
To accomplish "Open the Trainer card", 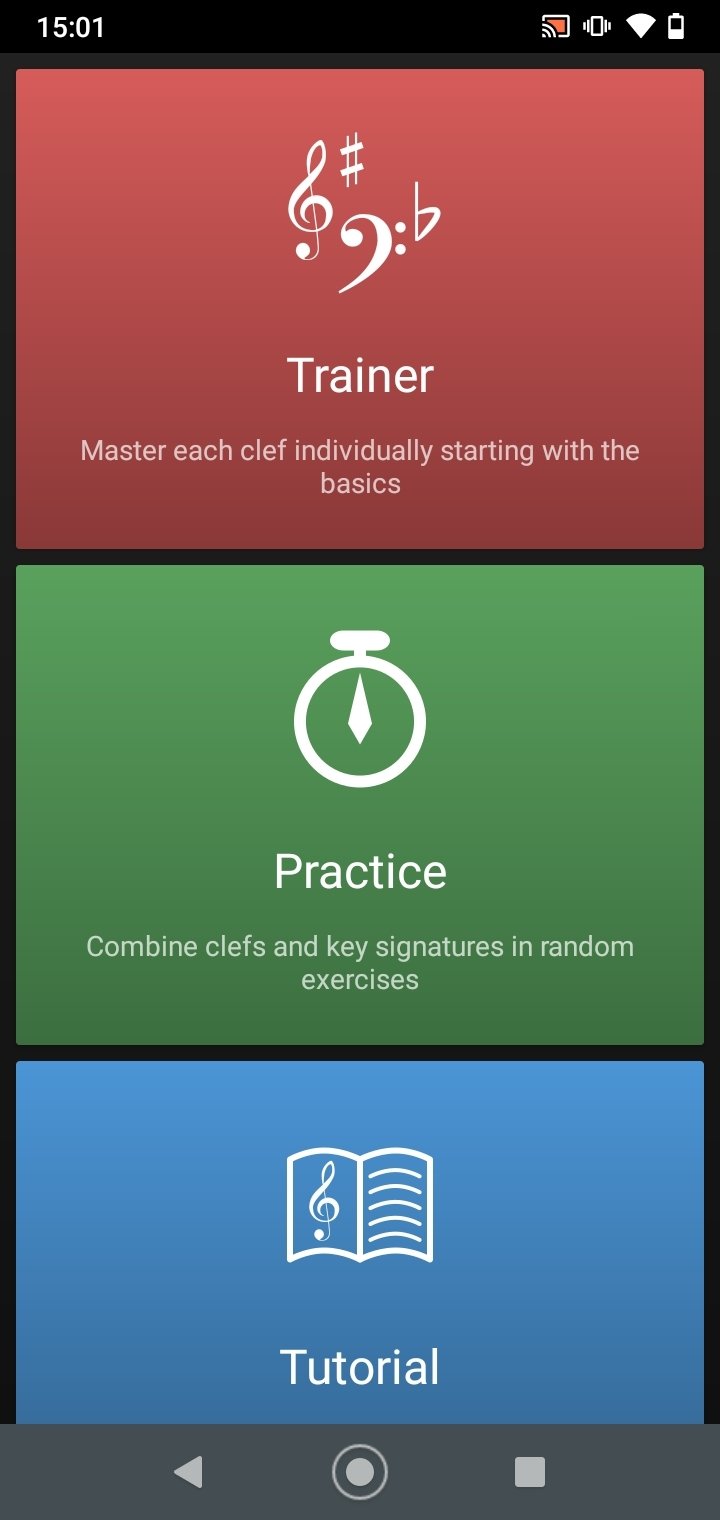I will (360, 308).
